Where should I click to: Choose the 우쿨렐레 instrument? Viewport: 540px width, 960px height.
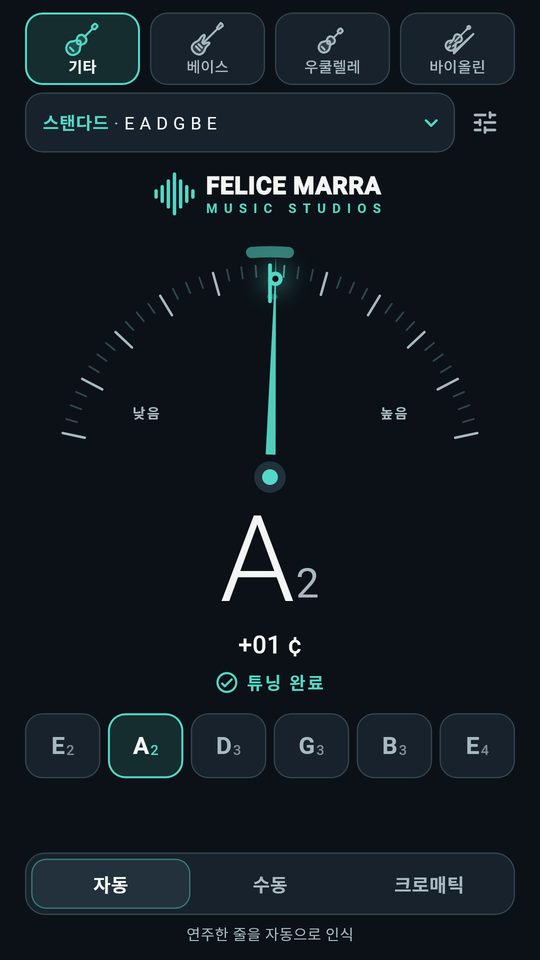pos(332,48)
